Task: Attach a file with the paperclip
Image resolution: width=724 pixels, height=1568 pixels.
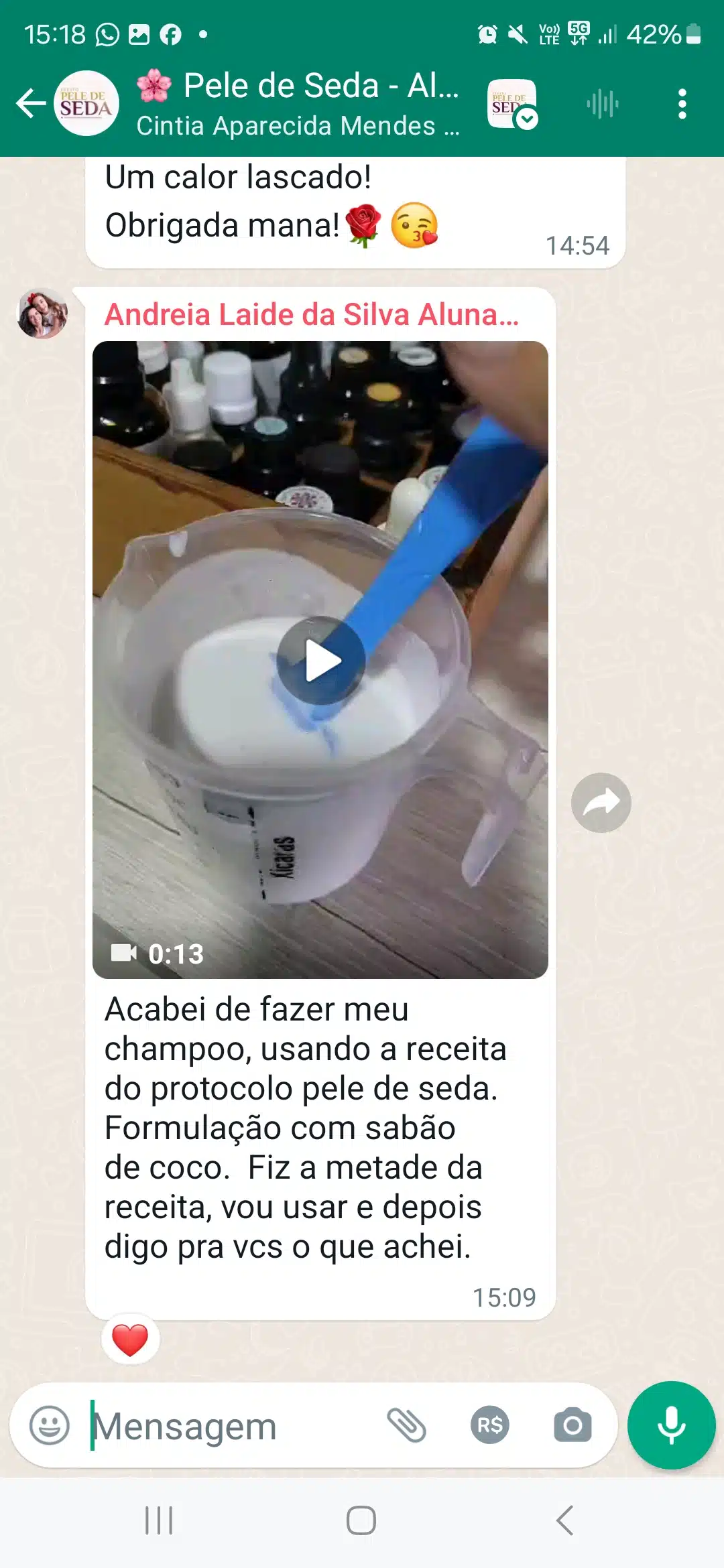Action: click(407, 1425)
